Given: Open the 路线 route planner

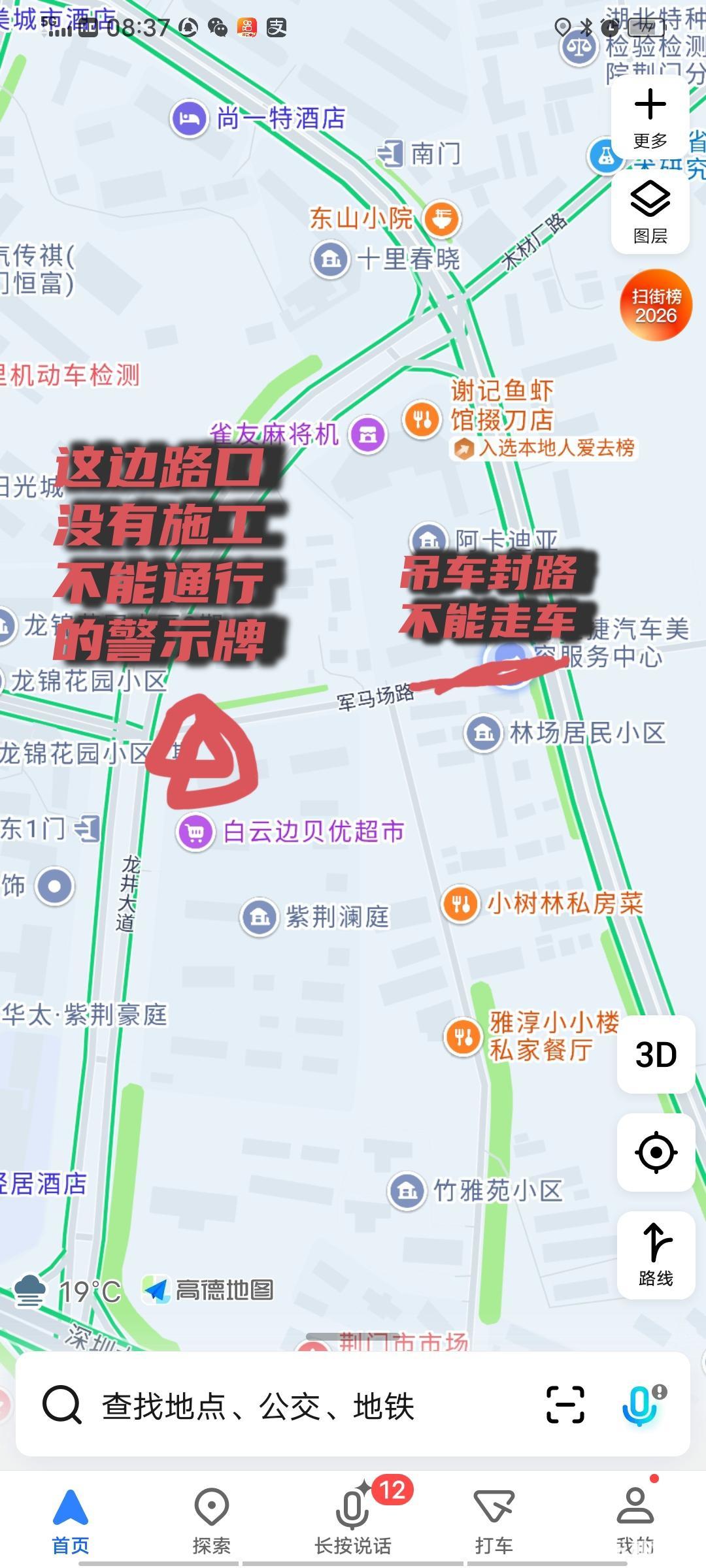Looking at the screenshot, I should (656, 1254).
